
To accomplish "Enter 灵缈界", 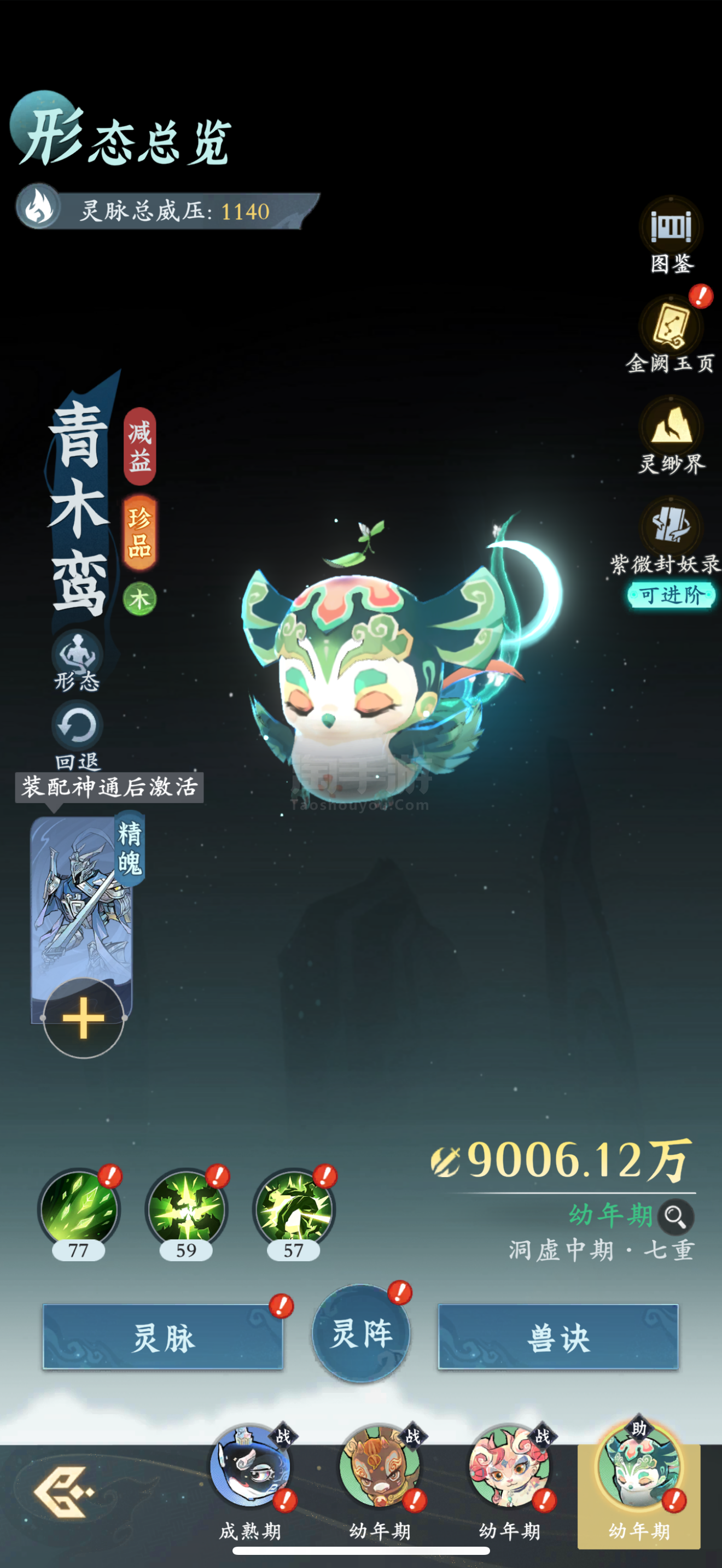I will point(671,428).
